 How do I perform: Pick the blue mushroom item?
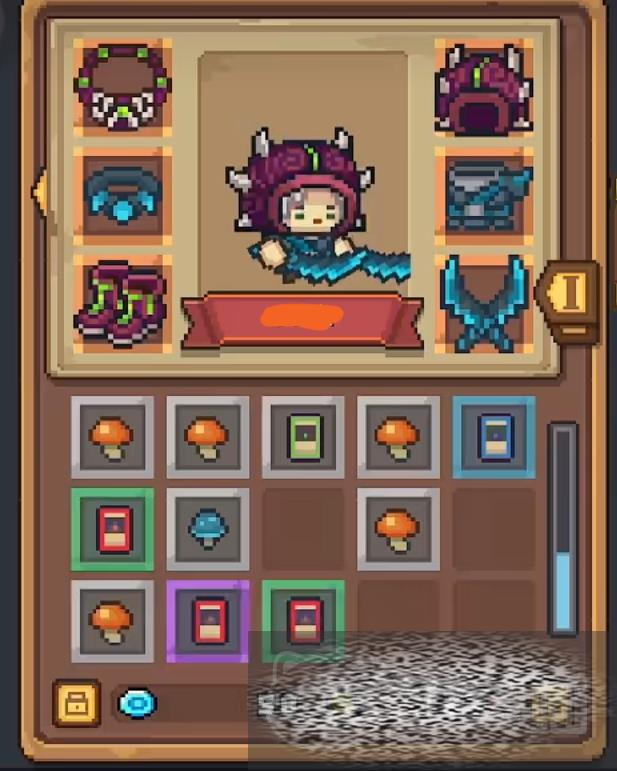pos(208,528)
